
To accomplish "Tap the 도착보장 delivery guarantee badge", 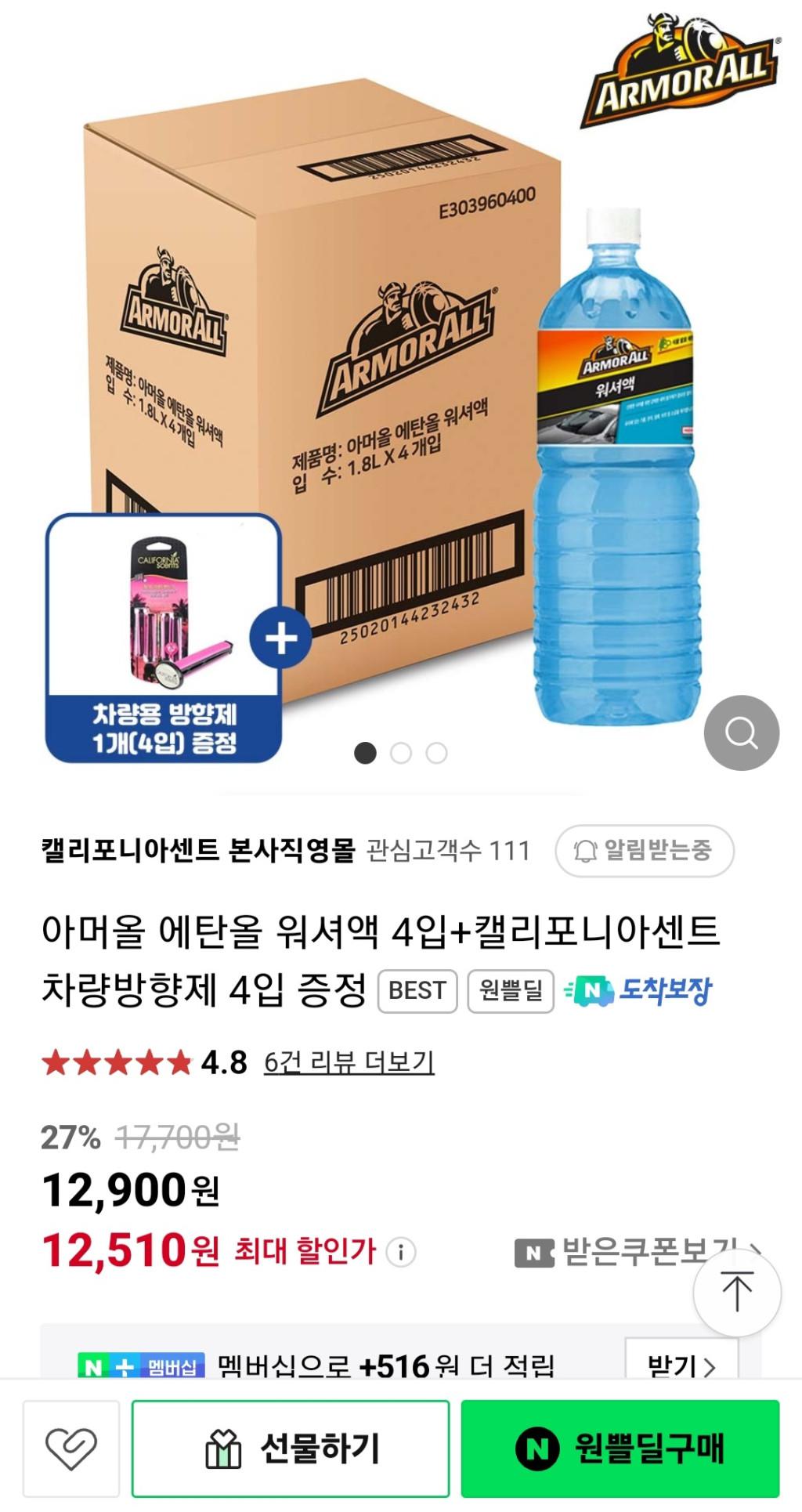I will click(638, 991).
